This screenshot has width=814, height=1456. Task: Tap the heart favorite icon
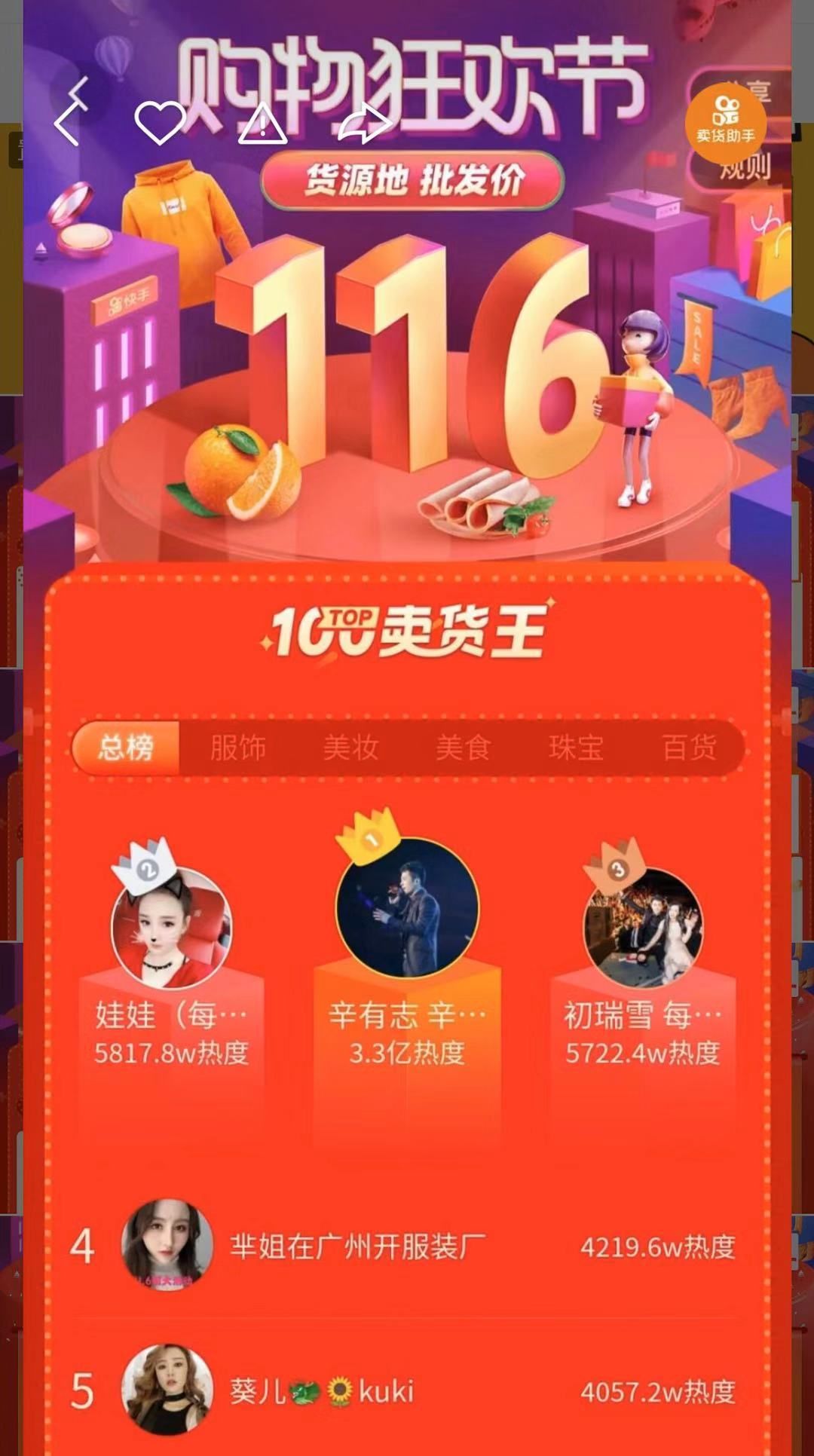pos(158,123)
